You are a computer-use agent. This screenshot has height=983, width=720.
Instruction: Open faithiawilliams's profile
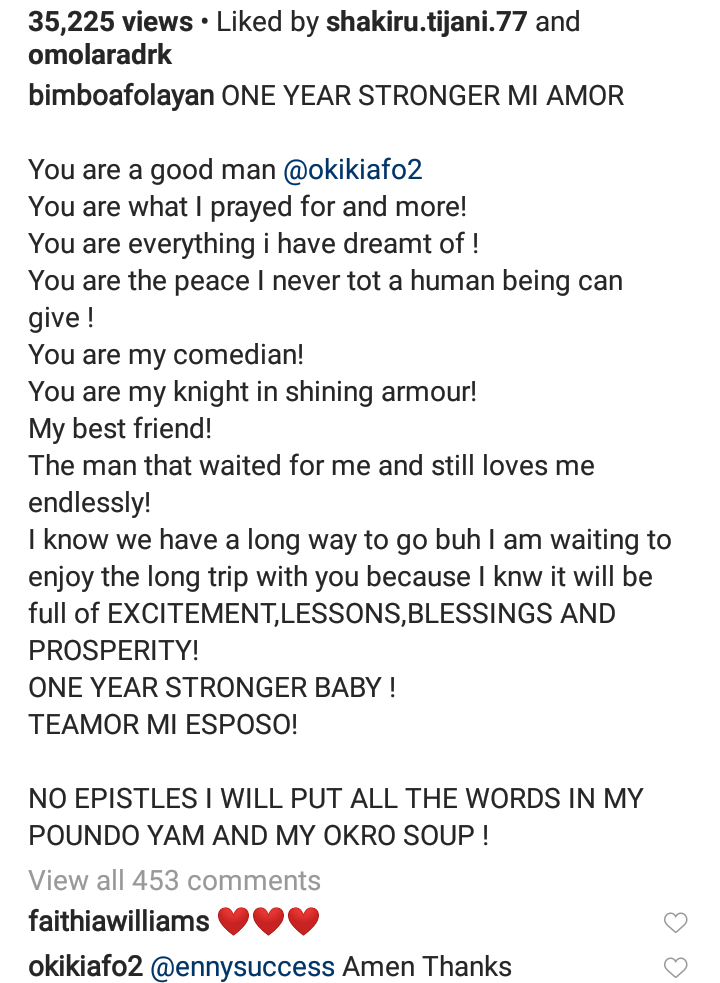pyautogui.click(x=119, y=920)
